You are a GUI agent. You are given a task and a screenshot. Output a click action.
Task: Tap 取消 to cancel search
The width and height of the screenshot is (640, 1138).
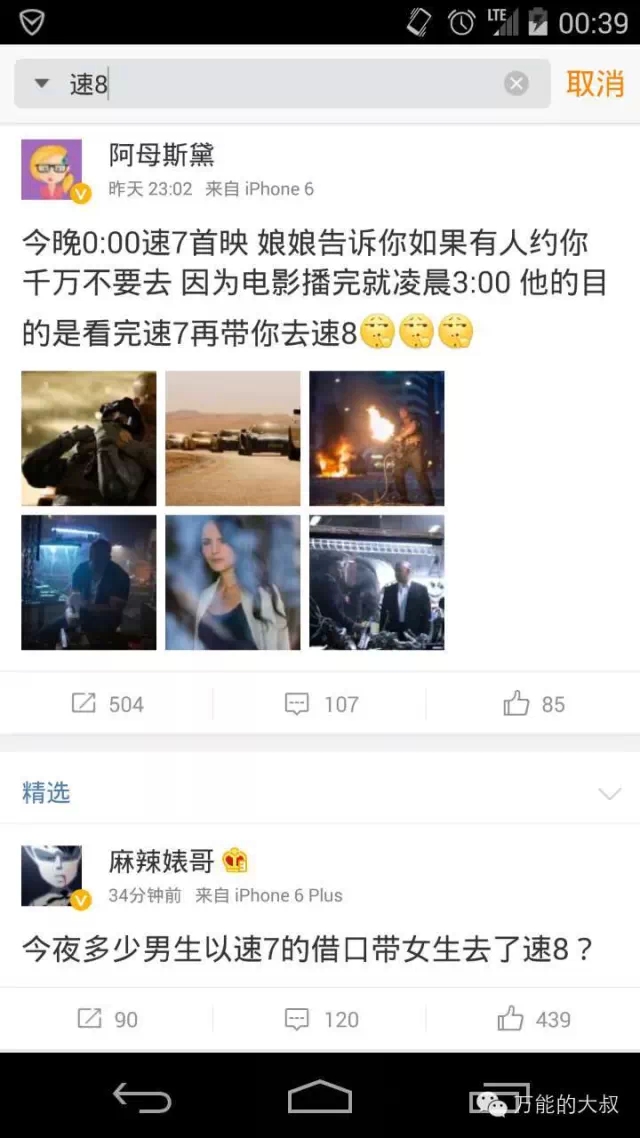click(x=594, y=84)
